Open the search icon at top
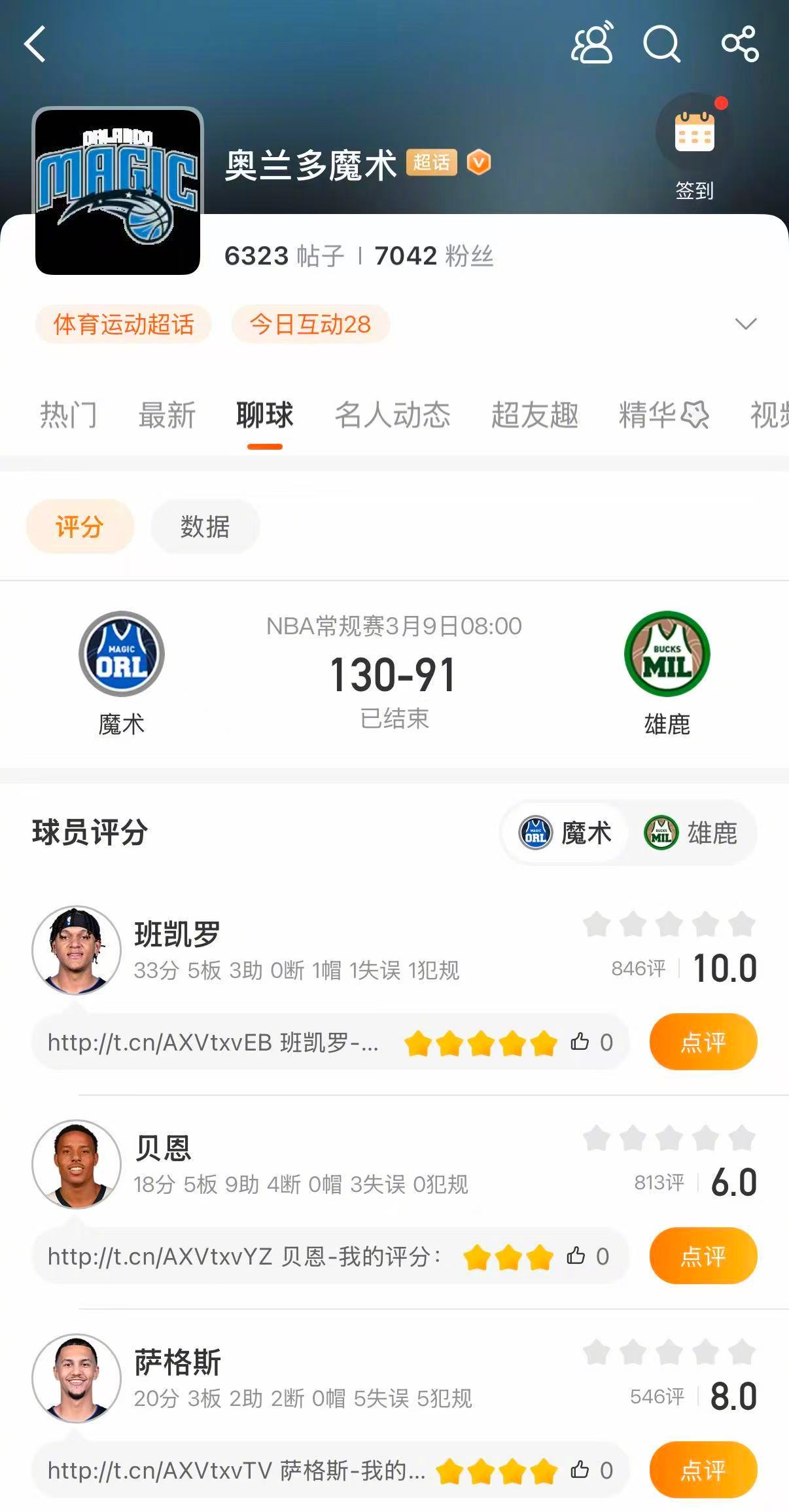Screen dimensions: 789x1512 tap(663, 45)
